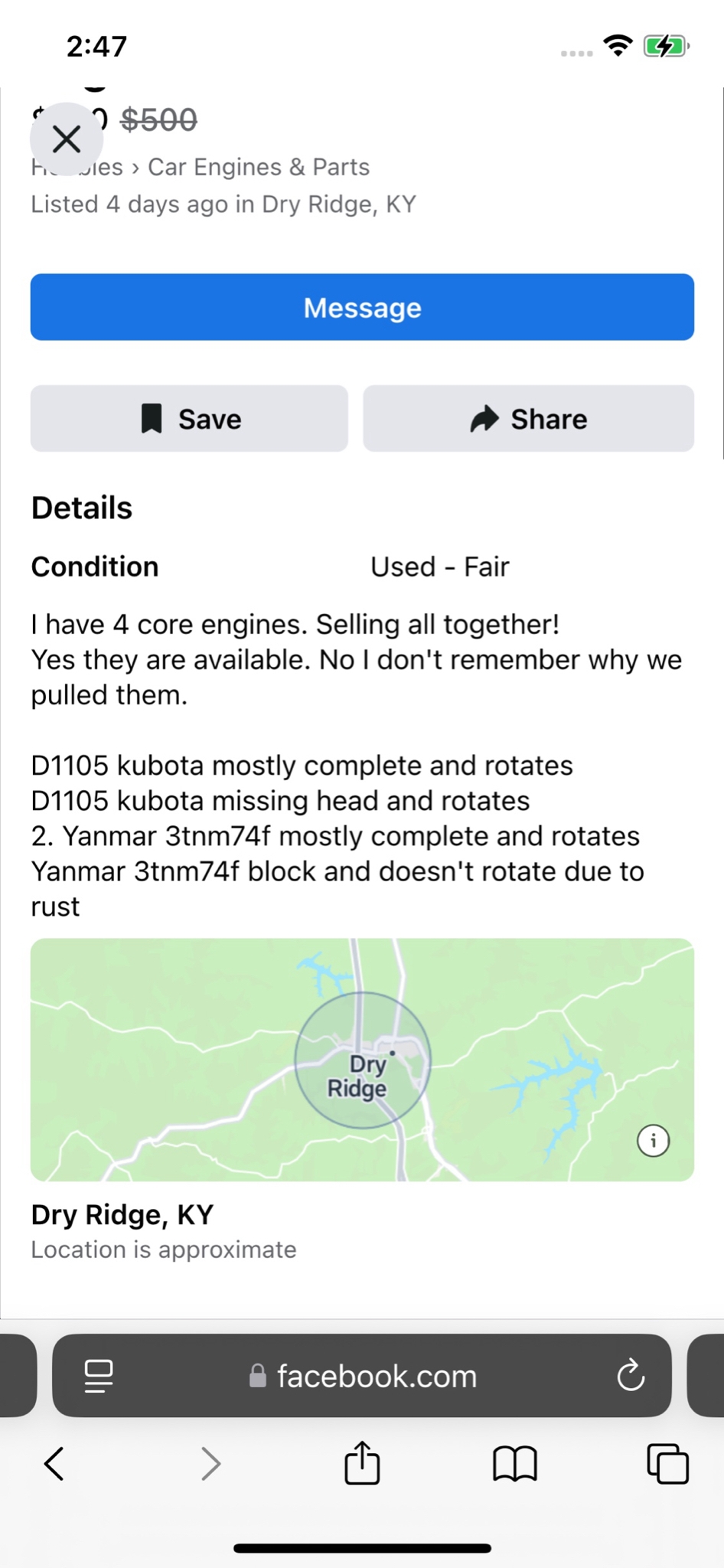Open Safari page settings menu
Viewport: 724px width, 1568px height.
tap(99, 1376)
